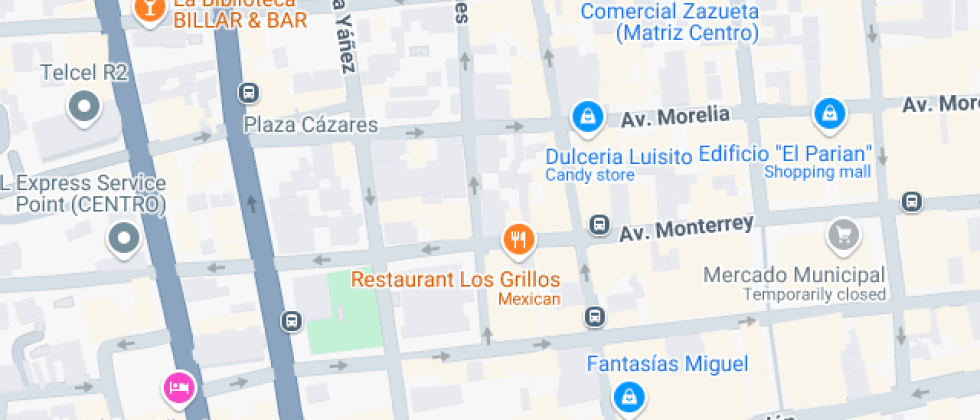Select the Dulceria Luisito candy store marker

[x=588, y=117]
